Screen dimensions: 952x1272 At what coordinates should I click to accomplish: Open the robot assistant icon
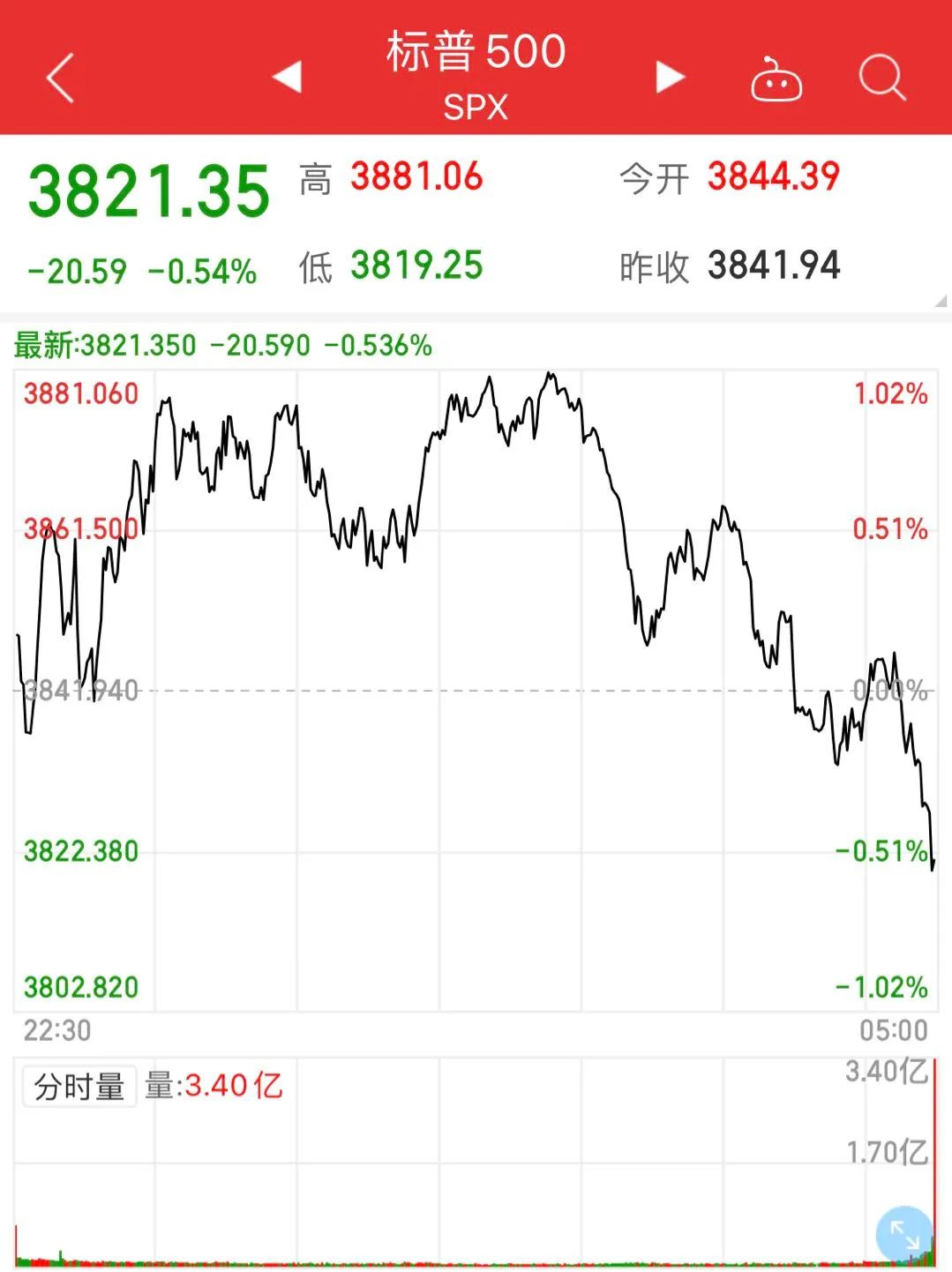coord(776,79)
